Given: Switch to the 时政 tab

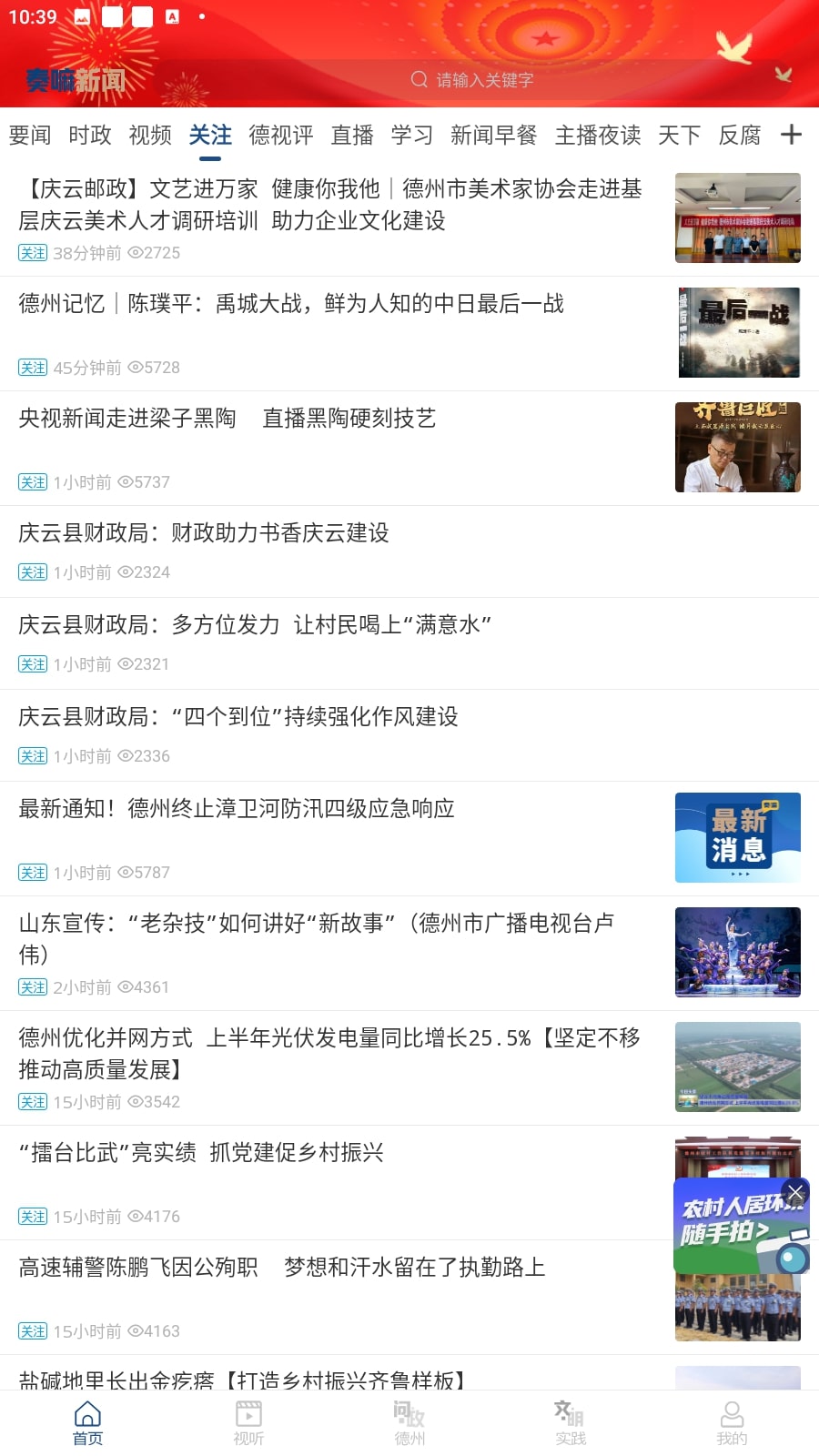Looking at the screenshot, I should pyautogui.click(x=90, y=136).
